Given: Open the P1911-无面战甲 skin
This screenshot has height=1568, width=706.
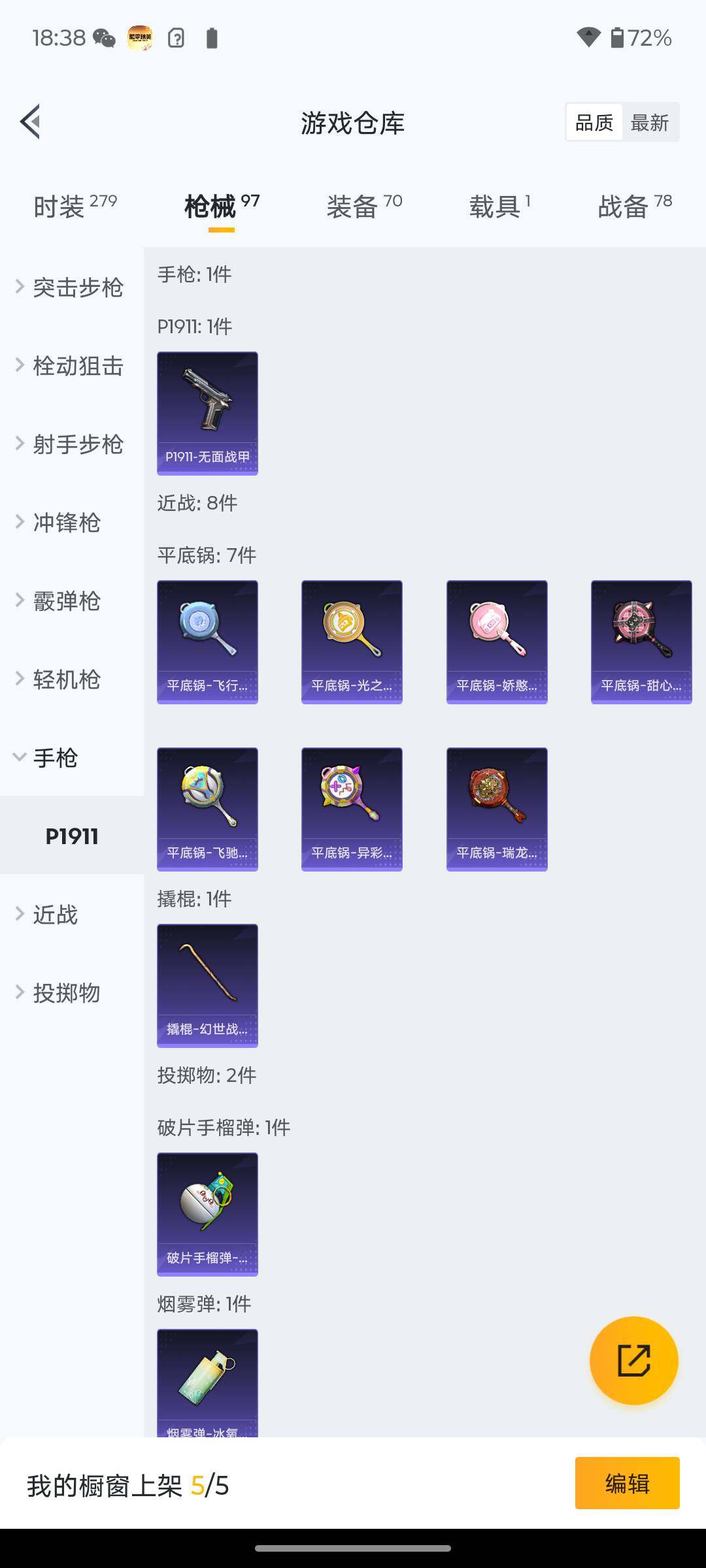Looking at the screenshot, I should (x=207, y=413).
